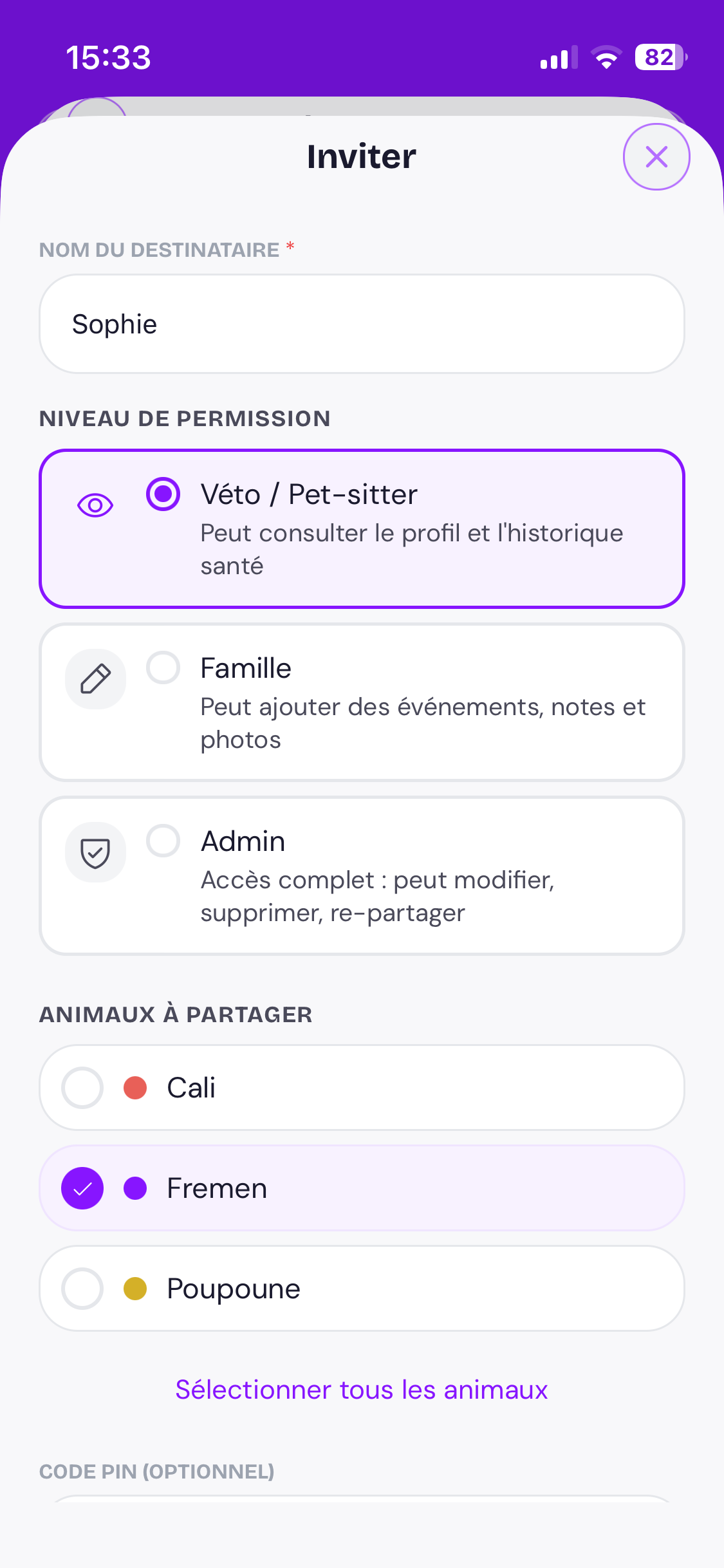Click the Sophie name input field

[362, 324]
